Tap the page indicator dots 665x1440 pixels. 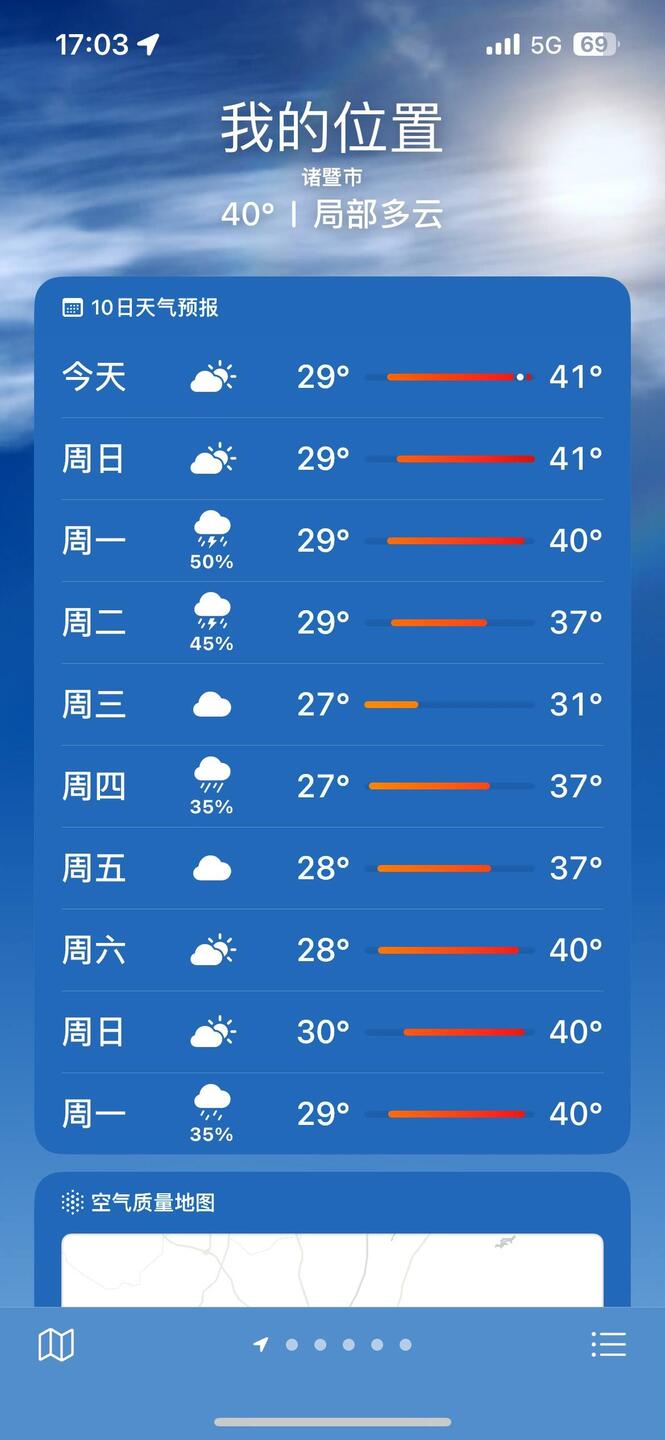click(334, 1345)
